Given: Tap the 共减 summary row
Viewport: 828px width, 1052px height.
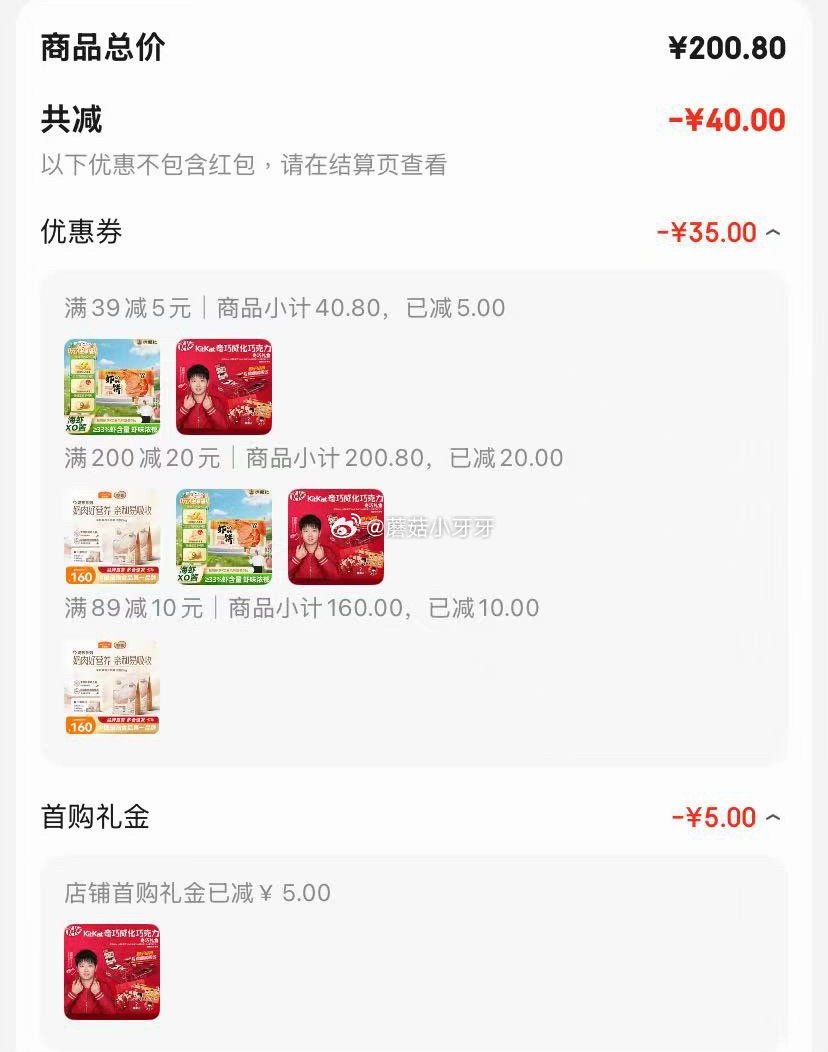Looking at the screenshot, I should click(70, 119).
